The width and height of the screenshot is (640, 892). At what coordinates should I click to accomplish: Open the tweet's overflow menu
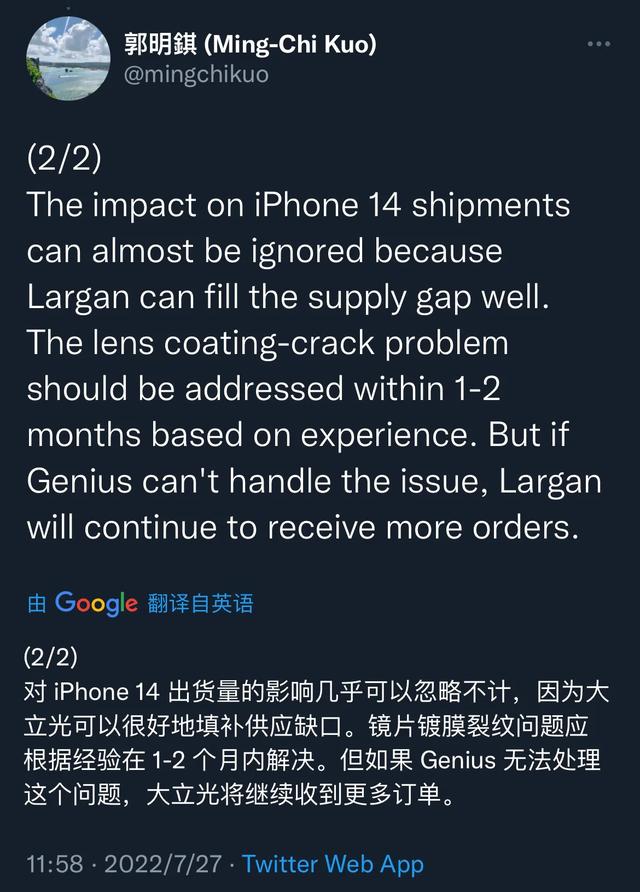click(x=598, y=45)
